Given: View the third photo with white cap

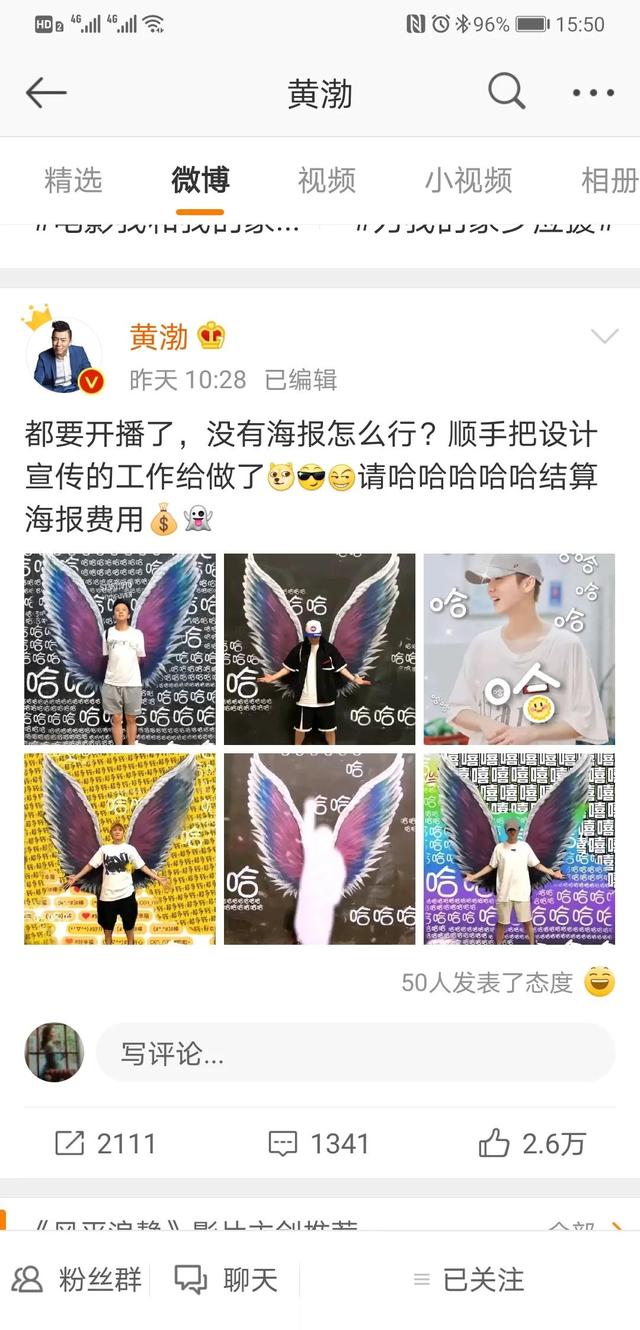Looking at the screenshot, I should 519,649.
